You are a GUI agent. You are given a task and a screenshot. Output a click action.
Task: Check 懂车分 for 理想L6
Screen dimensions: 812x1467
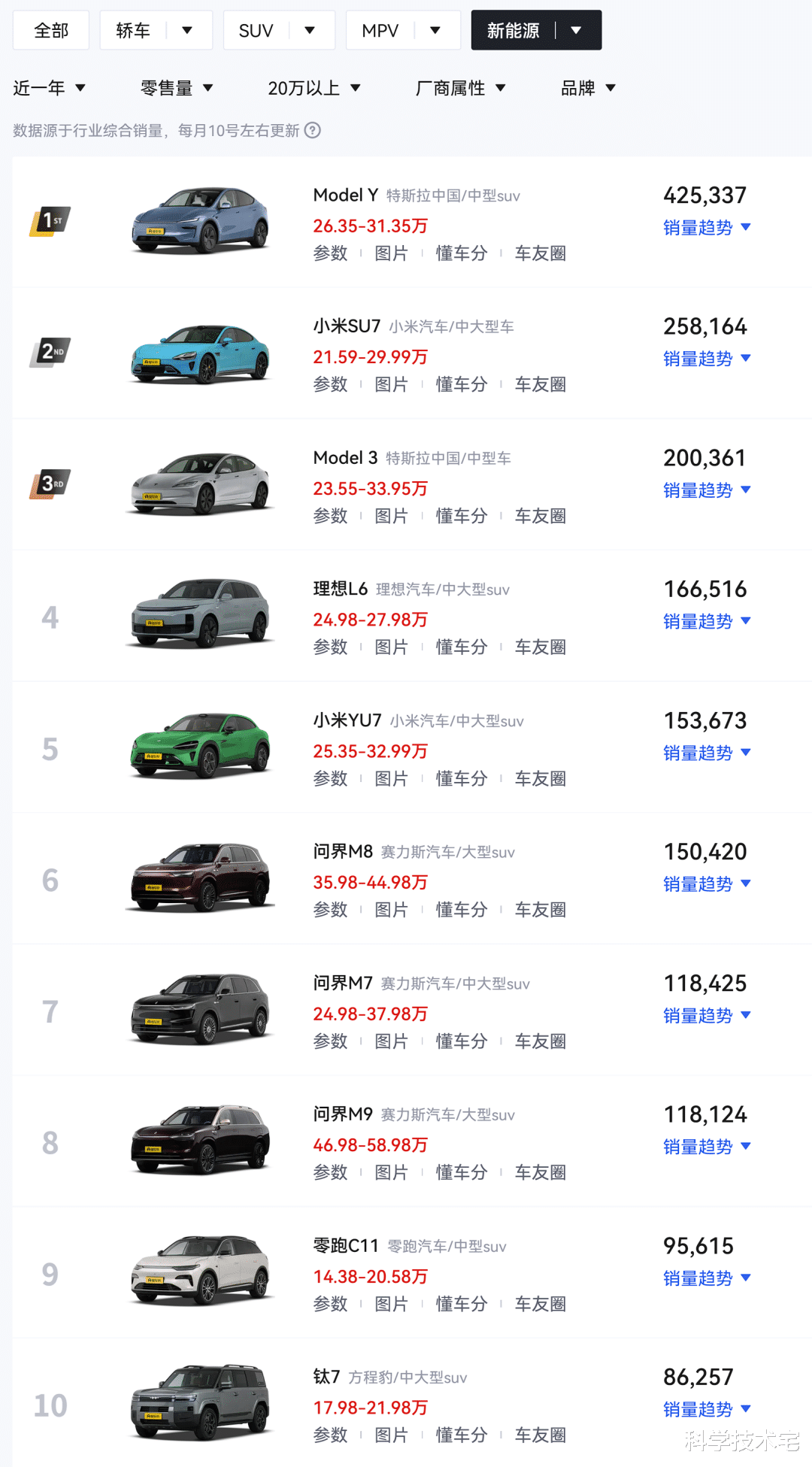coord(461,647)
